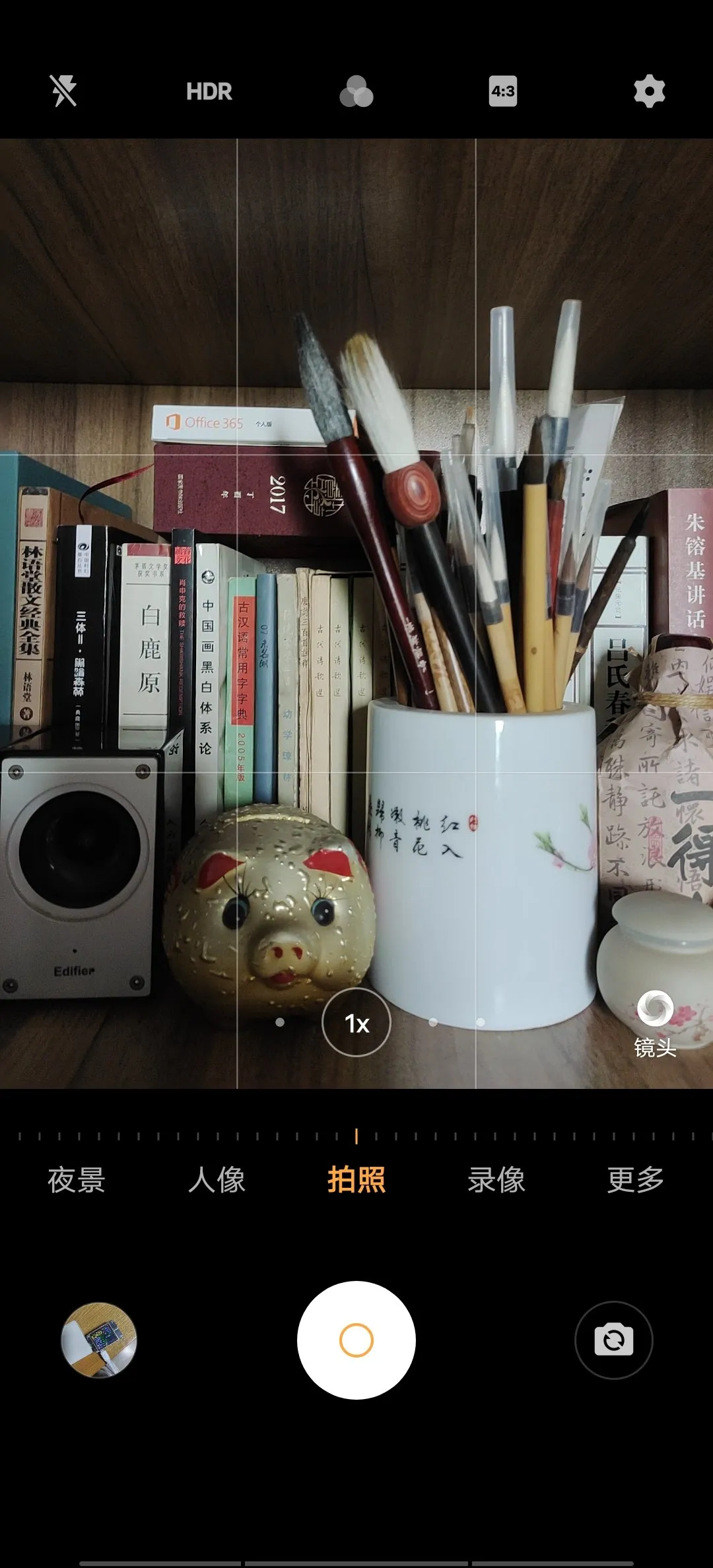
Task: Switch to 夜景 night mode
Action: pos(77,1180)
